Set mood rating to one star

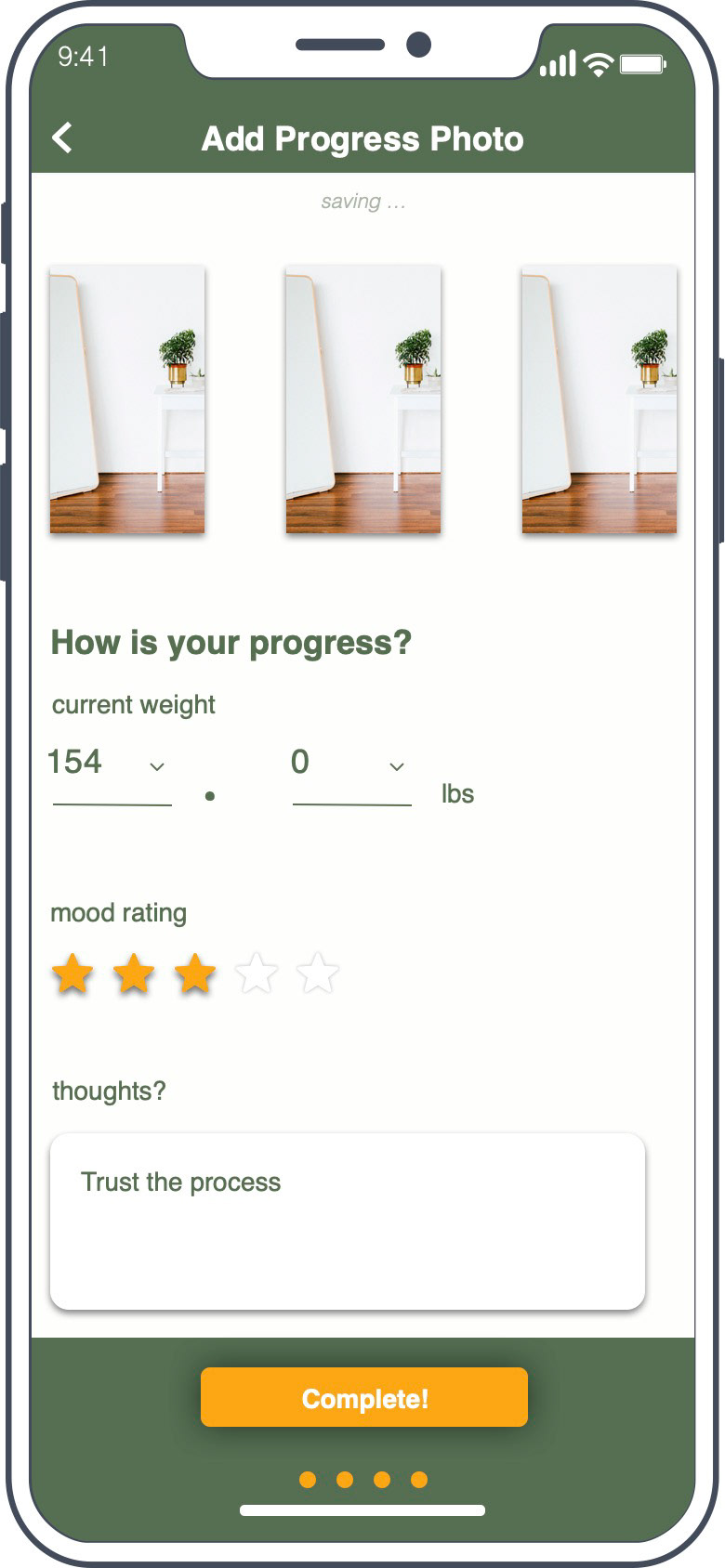(72, 974)
